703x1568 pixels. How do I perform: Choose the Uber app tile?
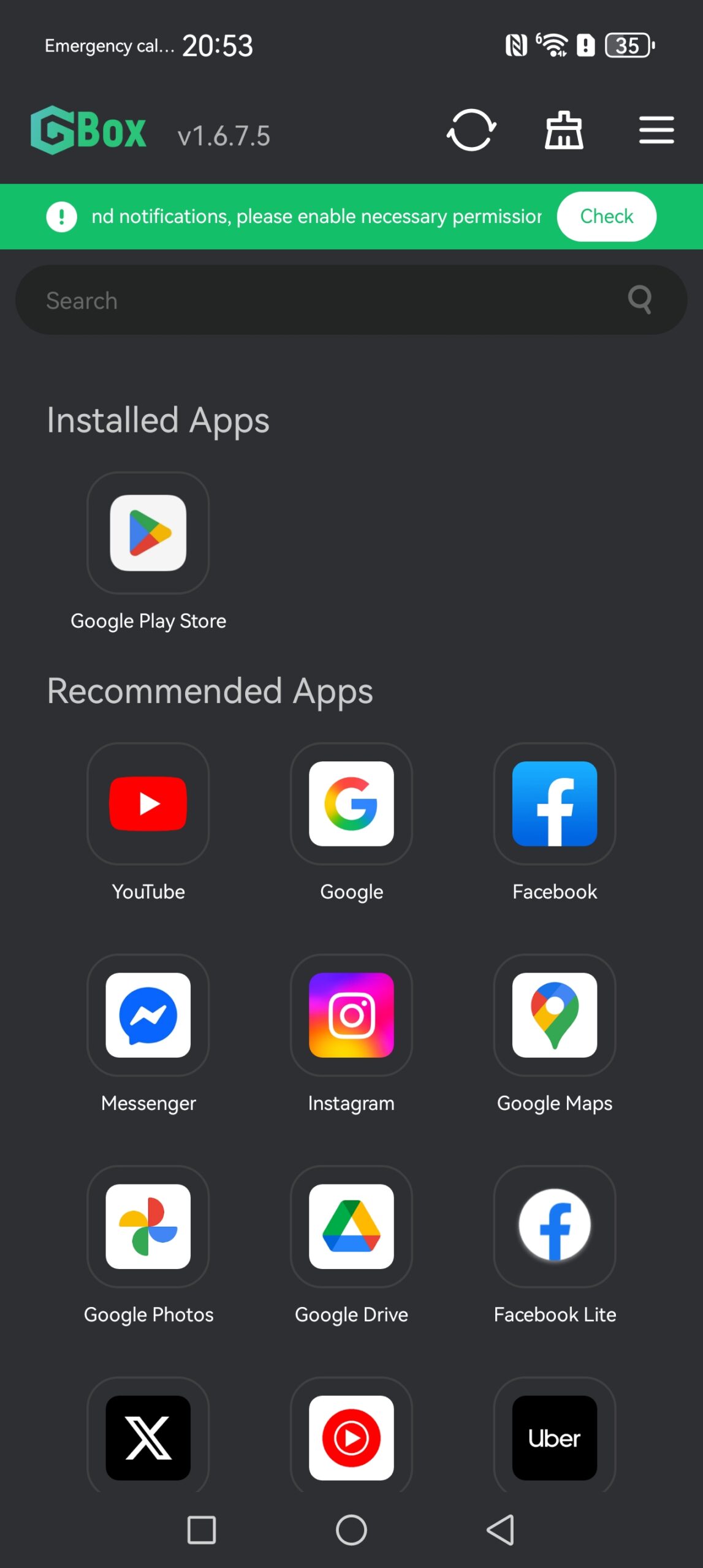click(555, 1436)
